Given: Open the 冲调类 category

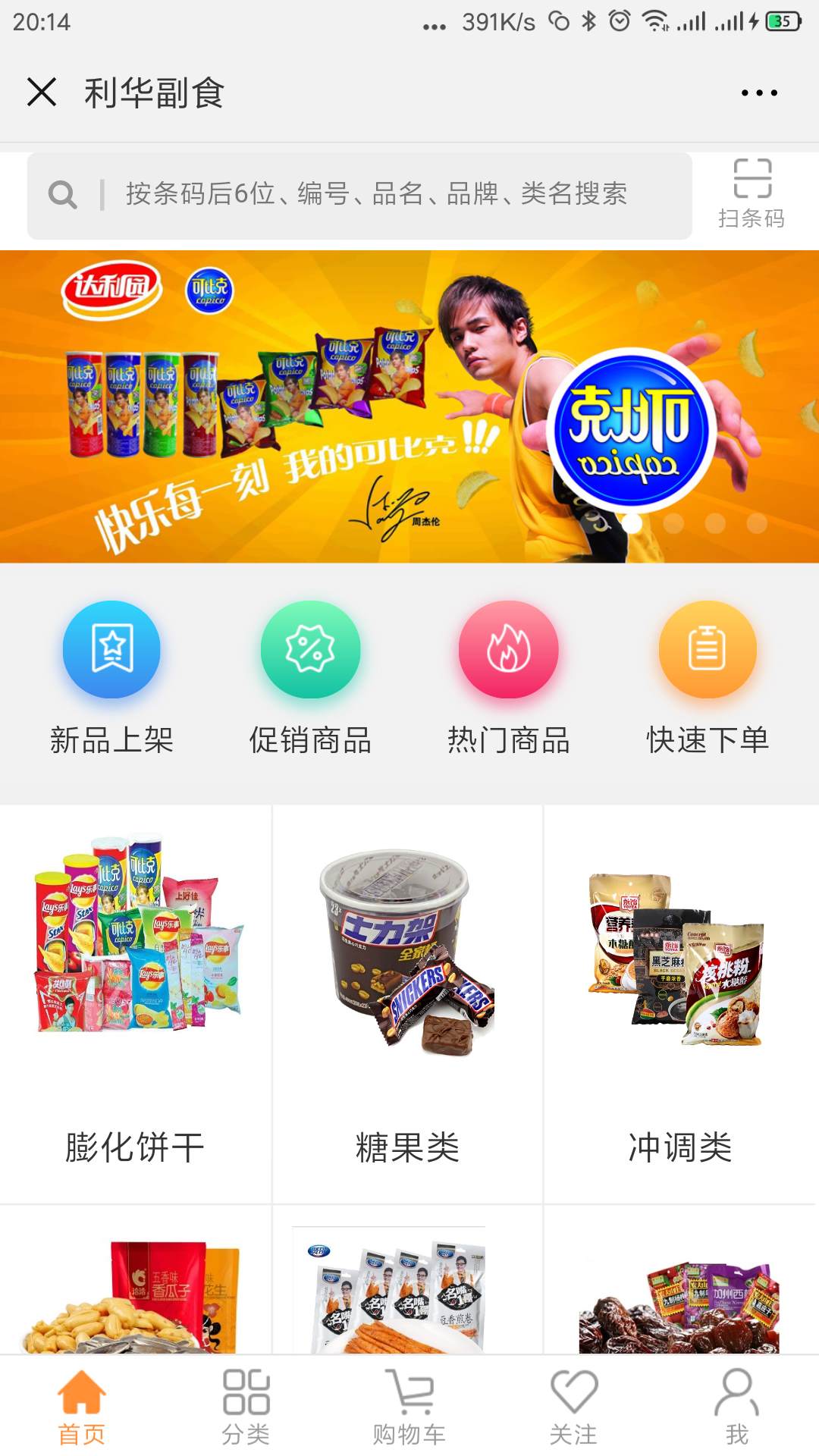Looking at the screenshot, I should 679,1004.
